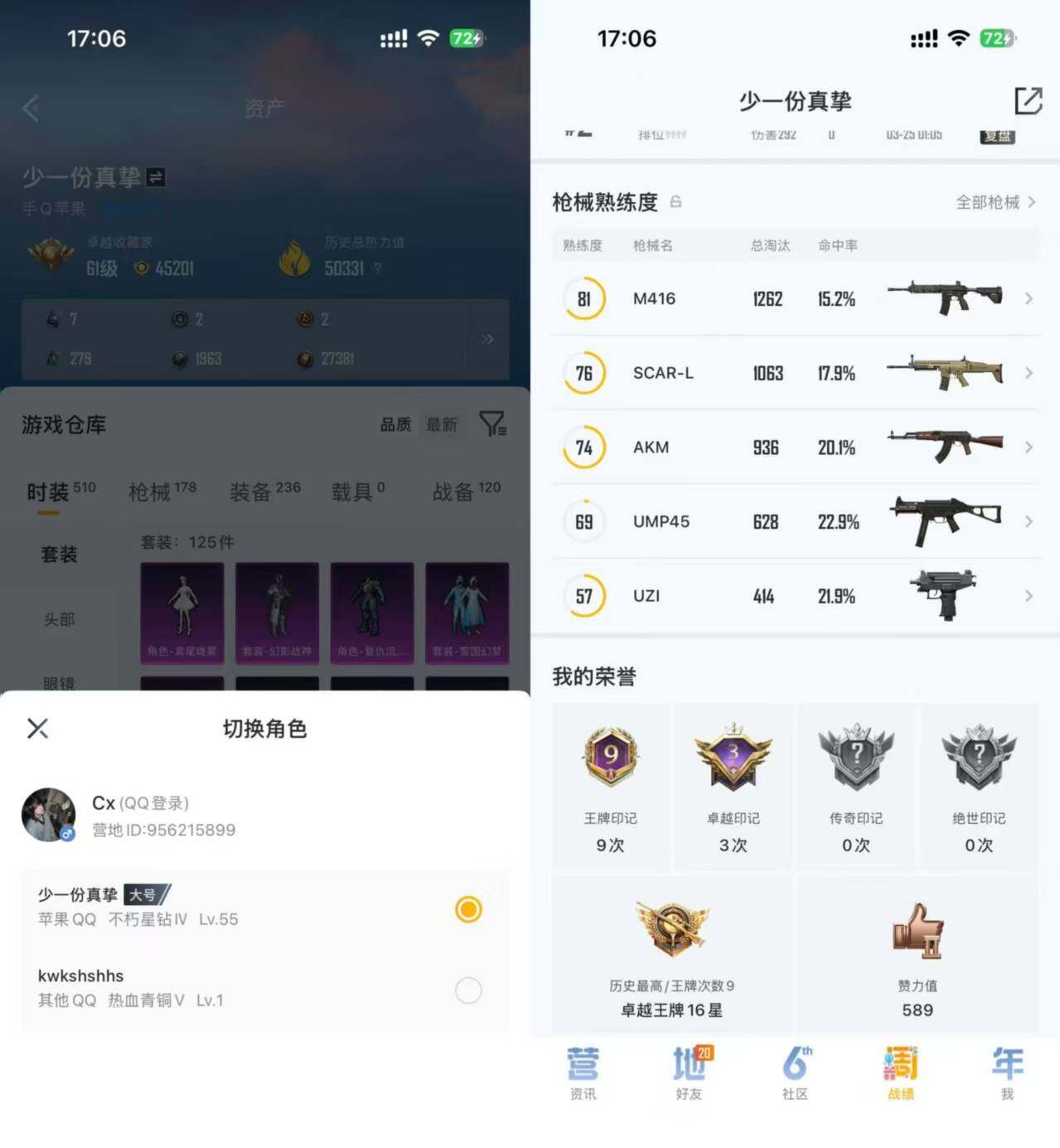Image resolution: width=1060 pixels, height=1148 pixels.
Task: Select the kwkshshhs account radio button
Action: tap(468, 990)
